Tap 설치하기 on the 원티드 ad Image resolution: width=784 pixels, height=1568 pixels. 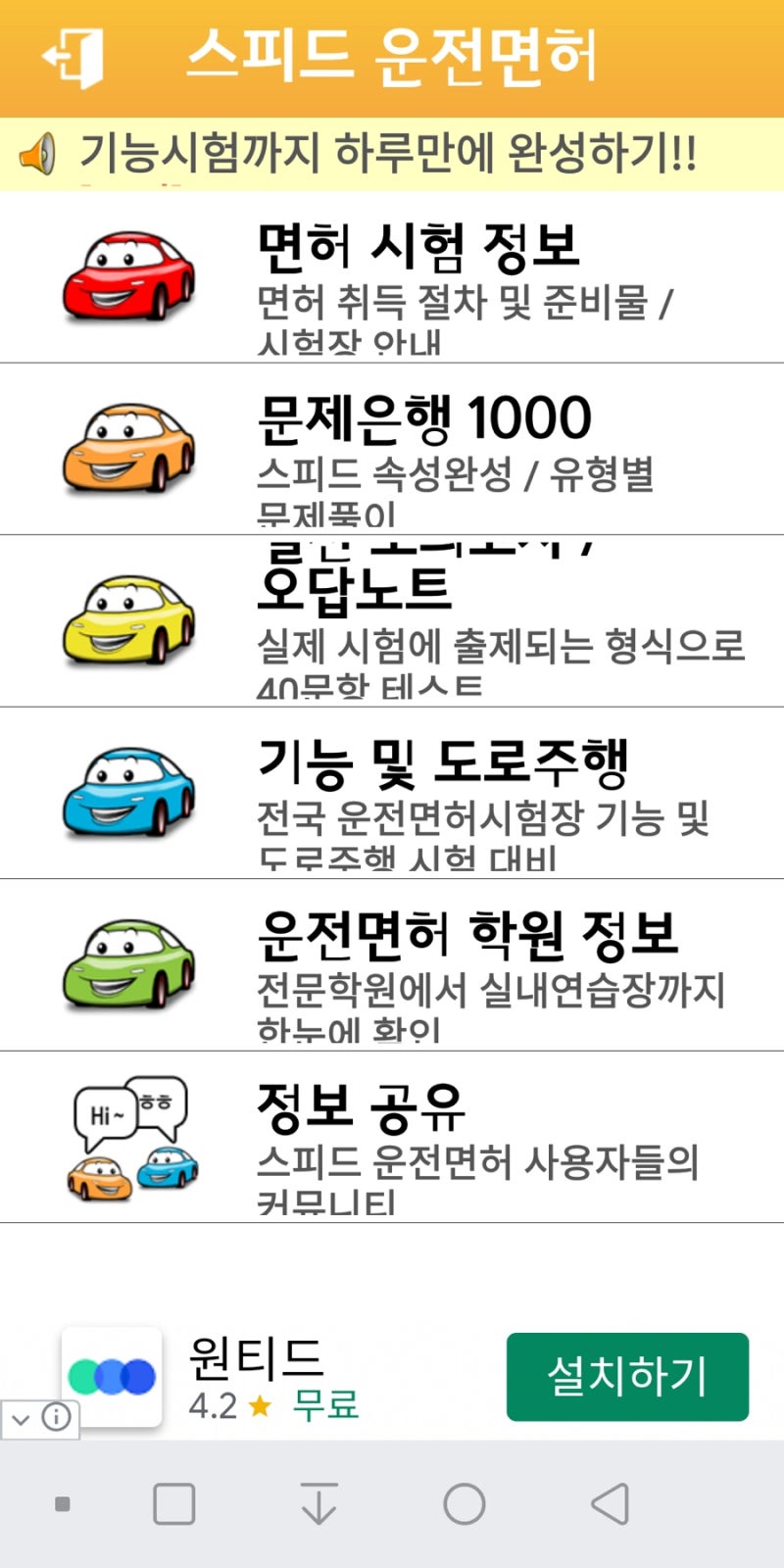[x=627, y=1377]
